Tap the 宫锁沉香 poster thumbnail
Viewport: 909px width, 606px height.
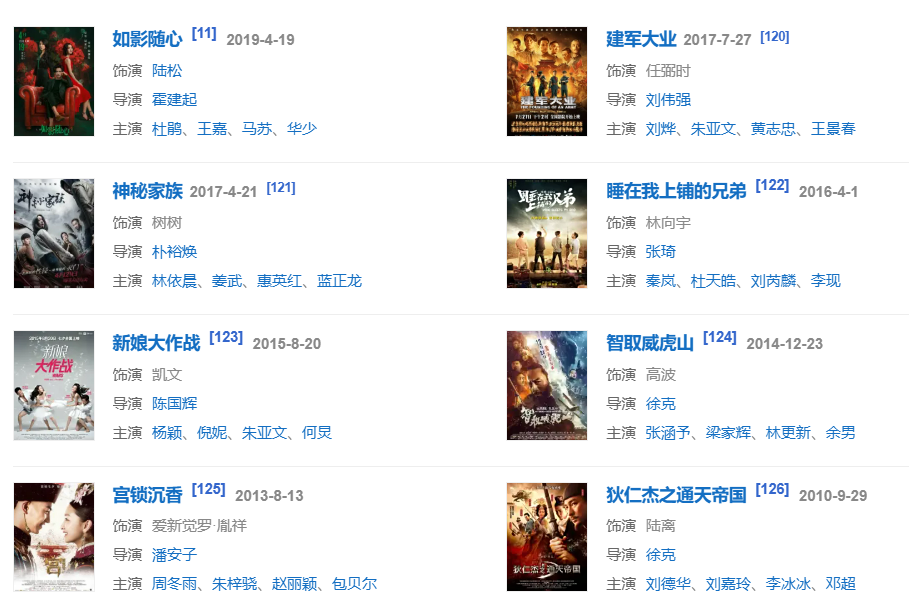click(x=54, y=537)
